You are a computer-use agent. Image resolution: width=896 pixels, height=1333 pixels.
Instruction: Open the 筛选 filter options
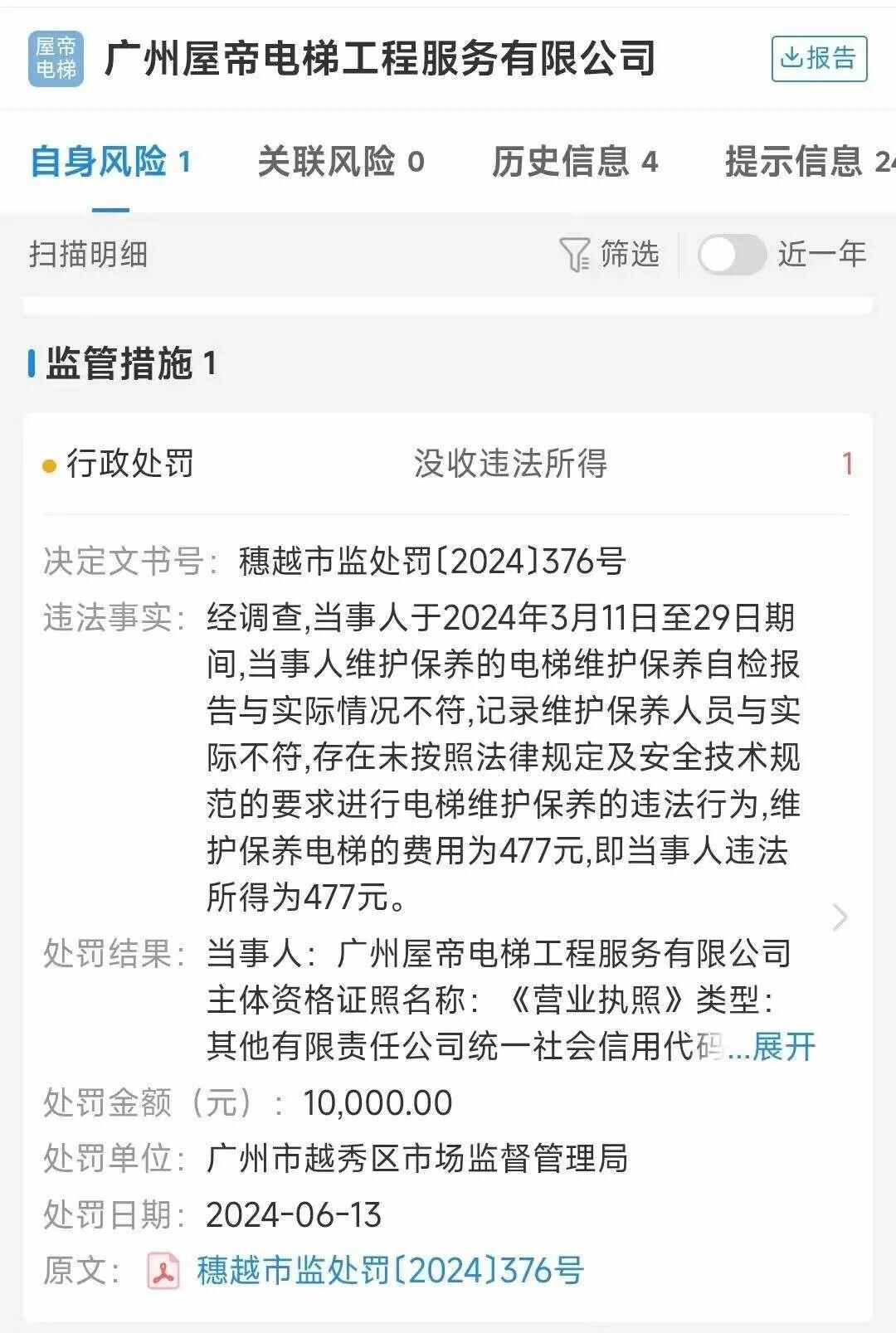coord(610,254)
